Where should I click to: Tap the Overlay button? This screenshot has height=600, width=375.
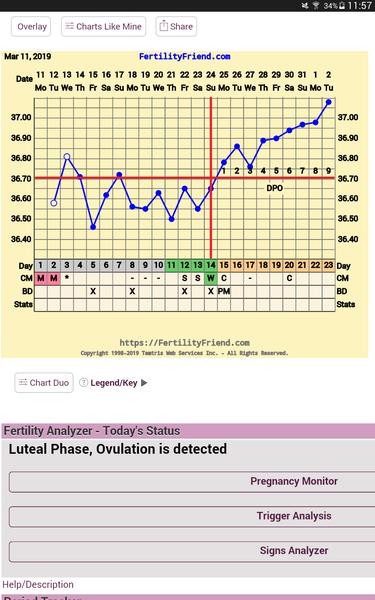tap(31, 26)
